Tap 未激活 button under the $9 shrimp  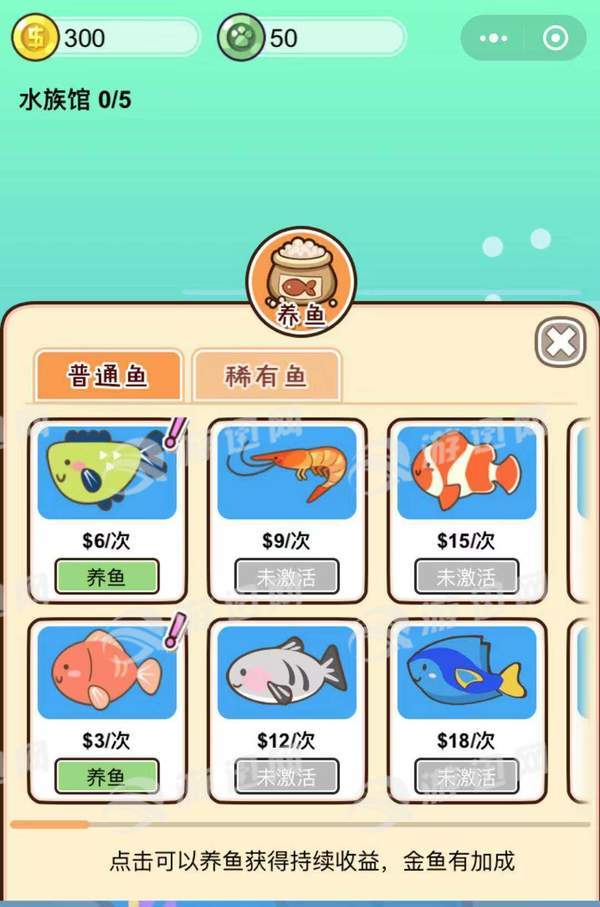click(286, 577)
